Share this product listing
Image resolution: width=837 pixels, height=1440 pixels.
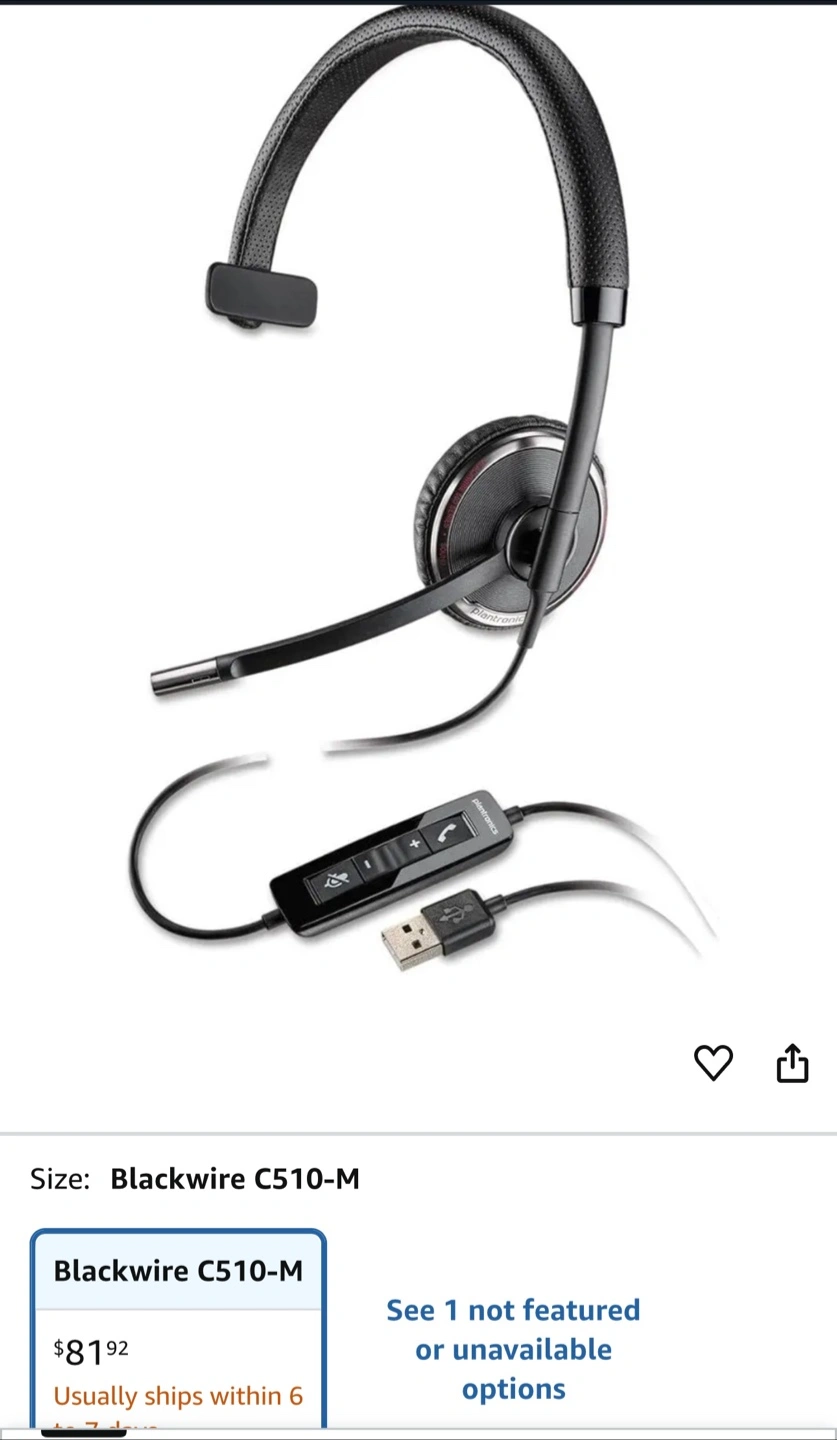tap(792, 1062)
